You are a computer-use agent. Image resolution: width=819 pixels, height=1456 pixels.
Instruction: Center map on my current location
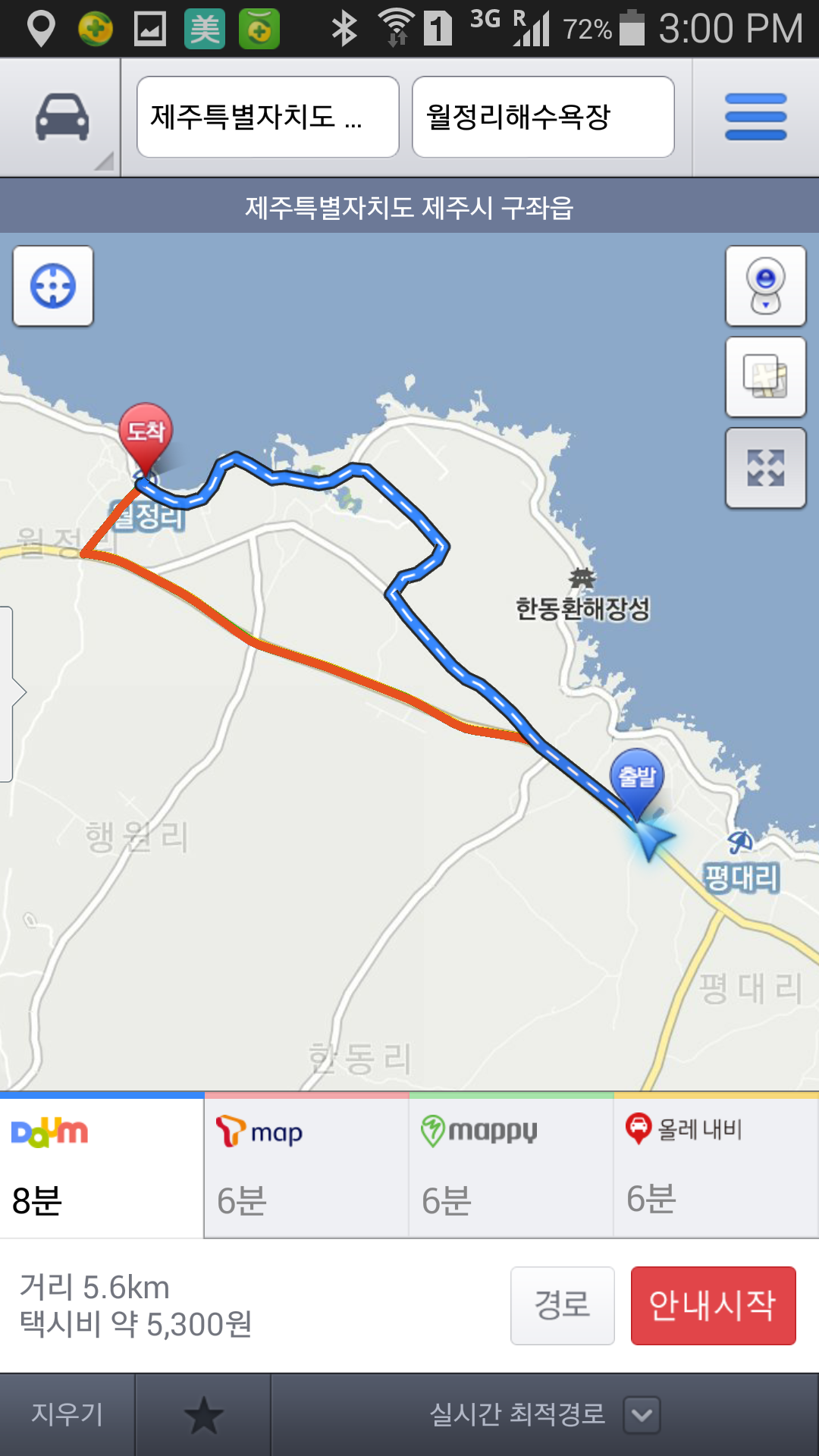point(53,286)
